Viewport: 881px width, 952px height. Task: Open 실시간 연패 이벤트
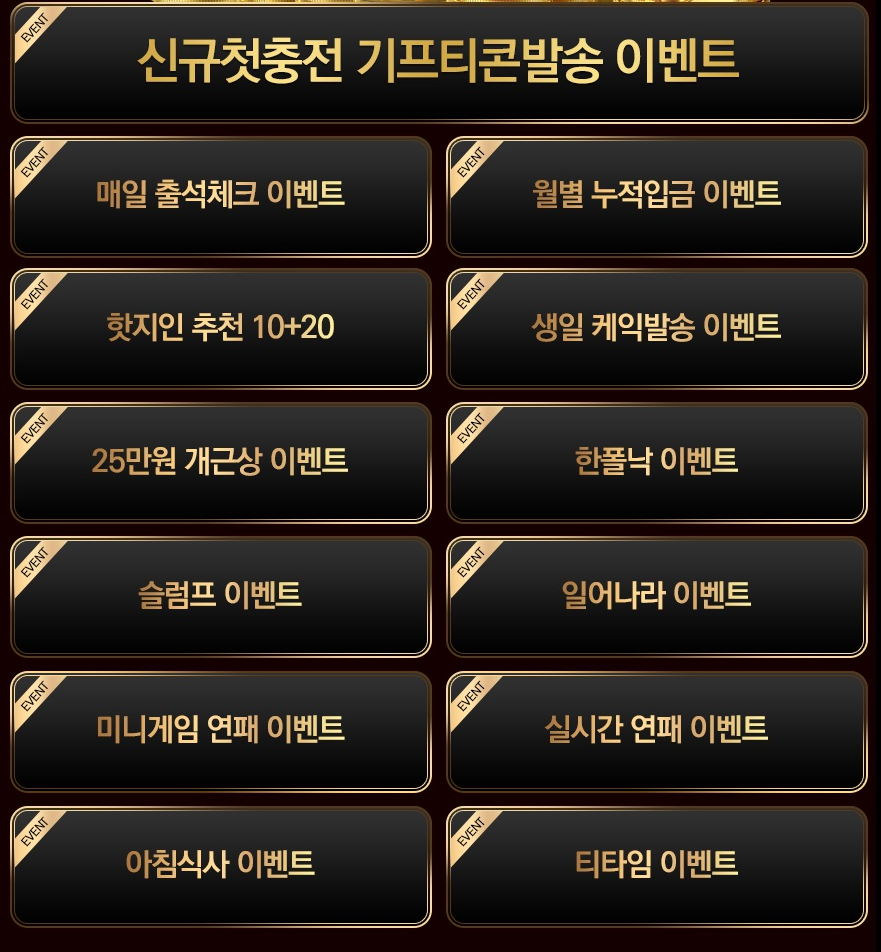pyautogui.click(x=657, y=730)
